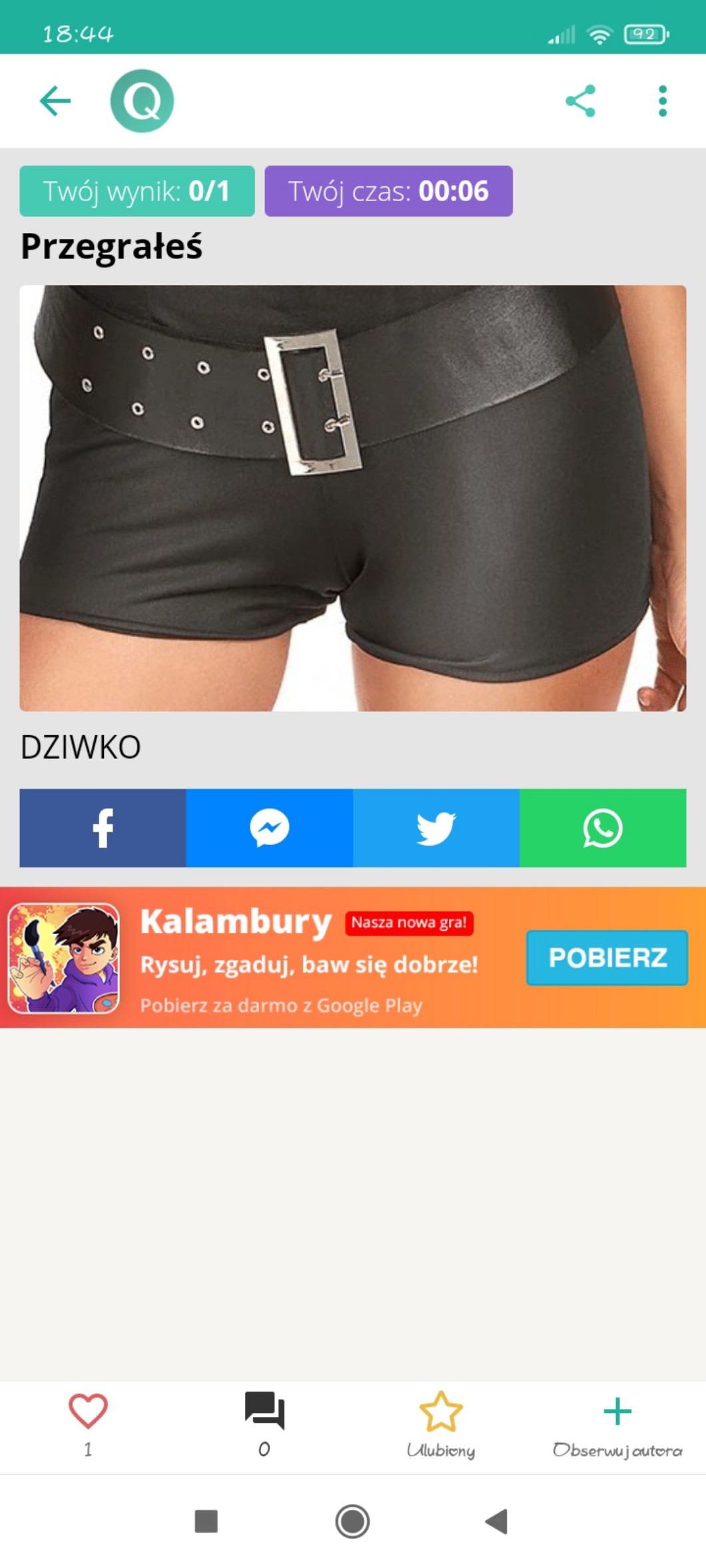Viewport: 706px width, 1568px height.
Task: Share result on Twitter
Action: click(x=436, y=828)
